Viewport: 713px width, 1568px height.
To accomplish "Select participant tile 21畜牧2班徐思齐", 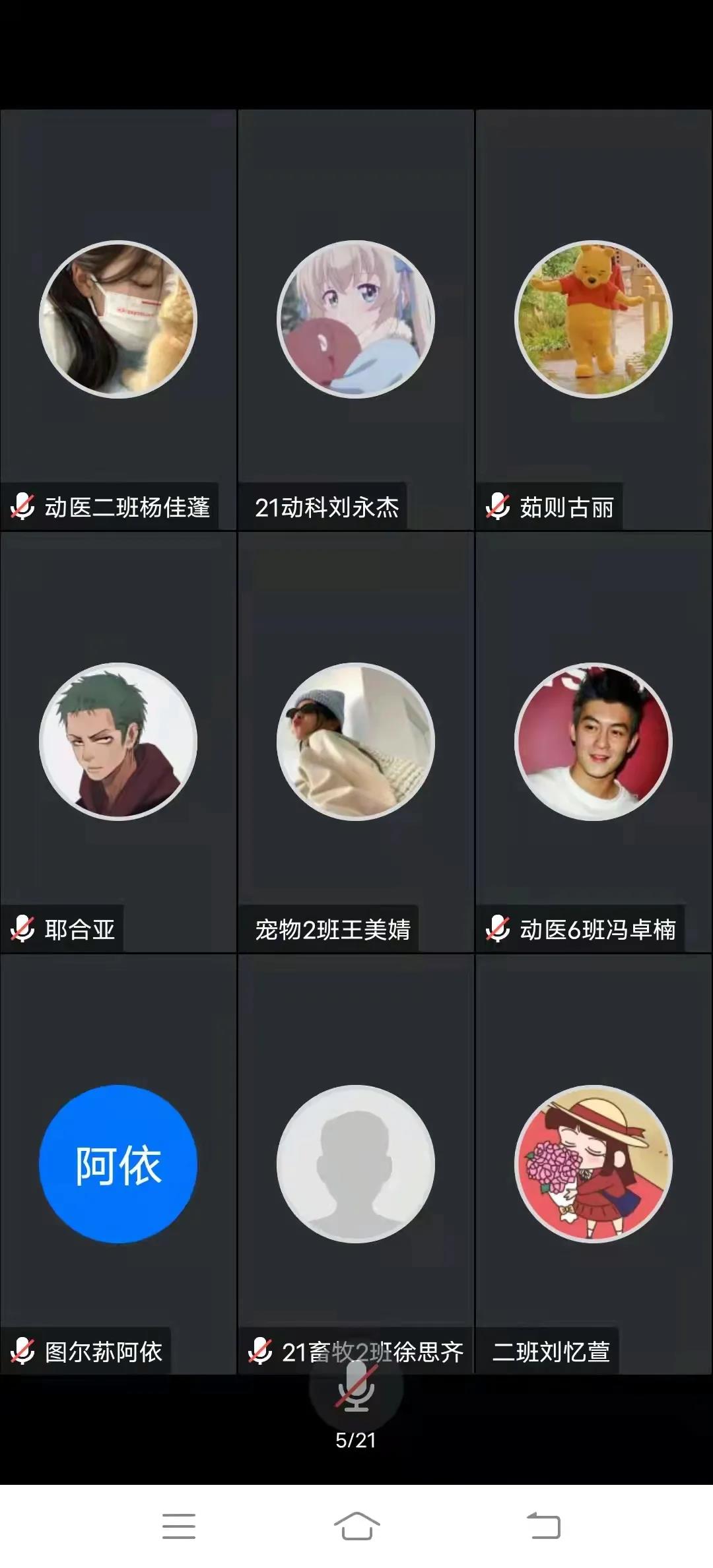I will pos(356,1164).
